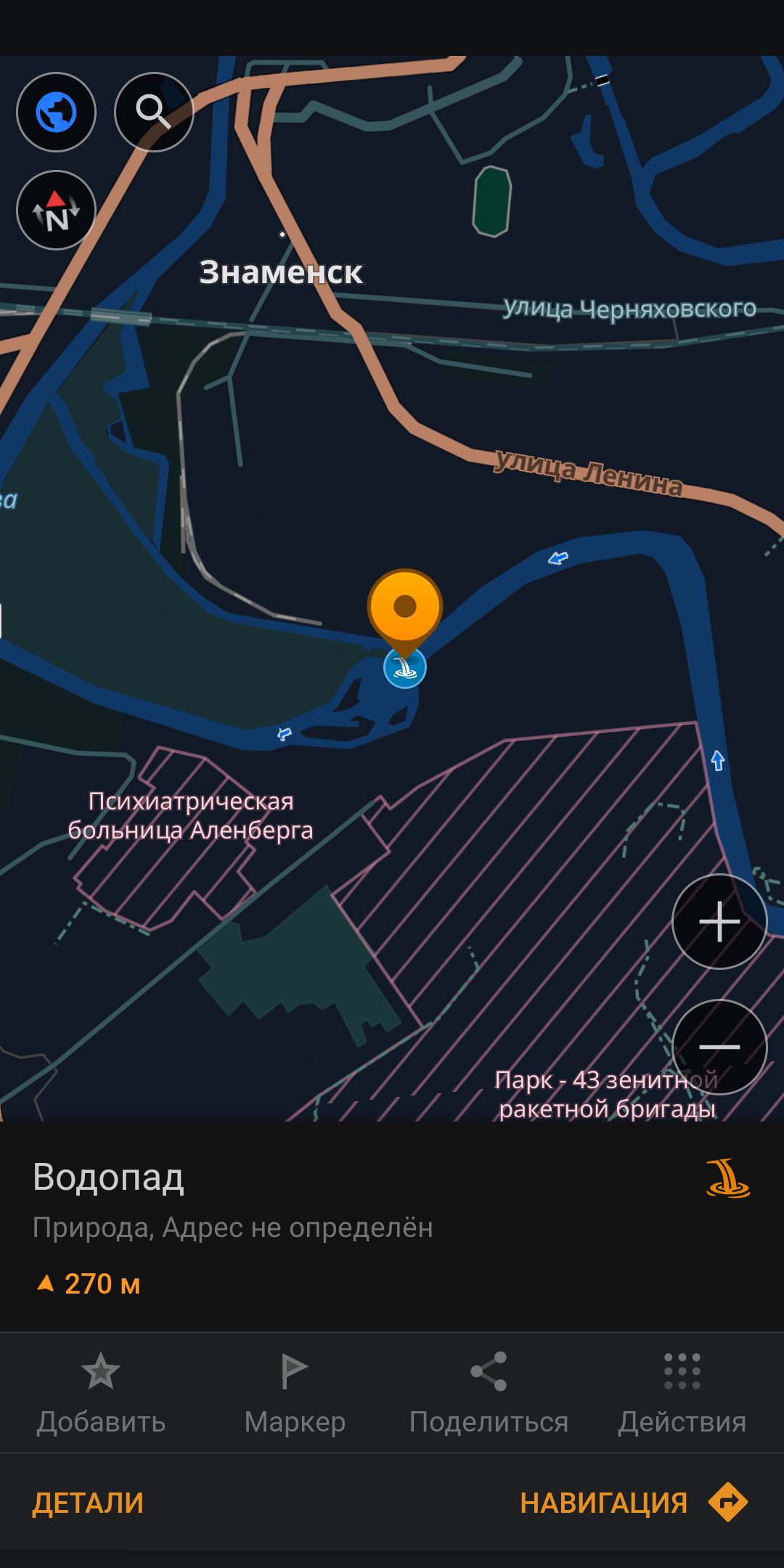Open ДЕТАЛИ for Водопад
784x1568 pixels.
point(88,1503)
